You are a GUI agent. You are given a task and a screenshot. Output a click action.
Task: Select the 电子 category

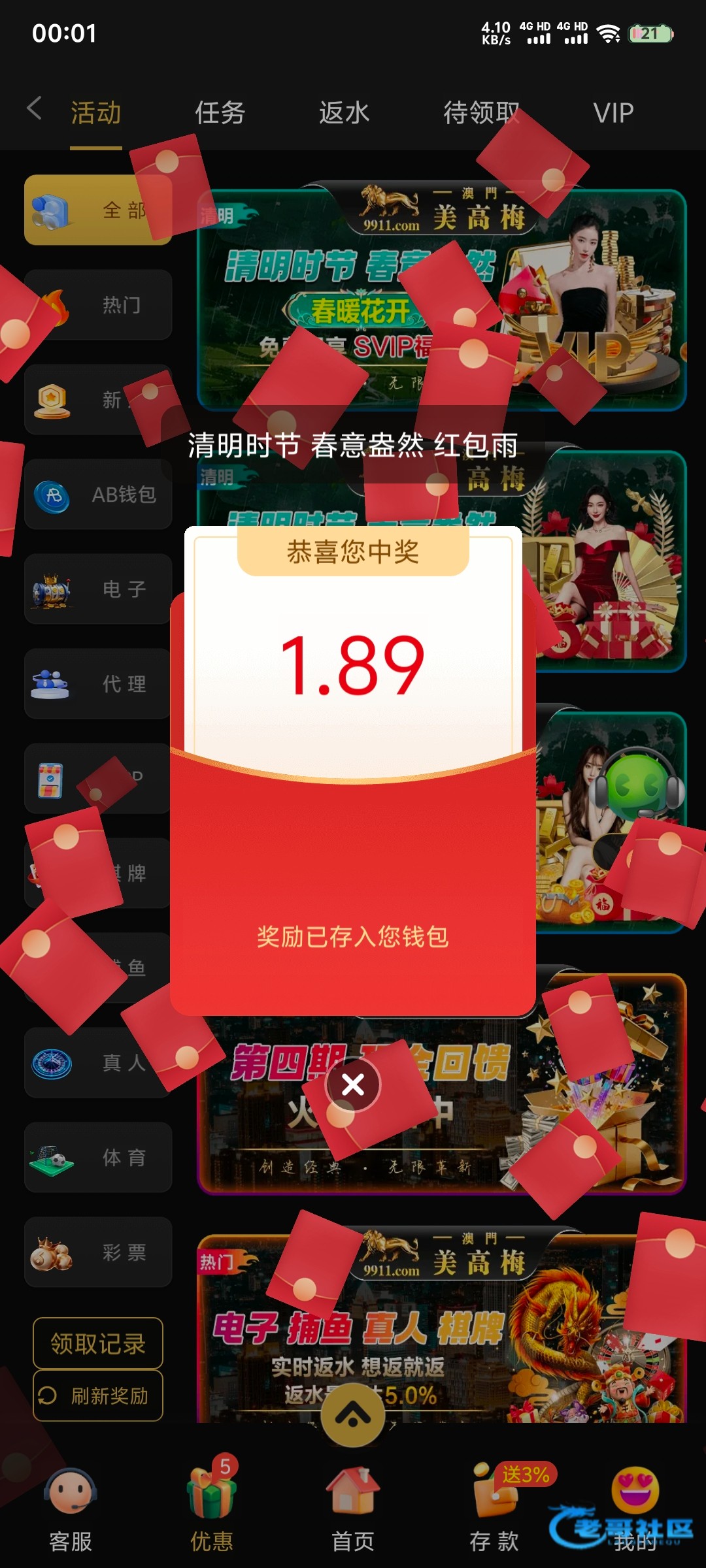tap(98, 589)
